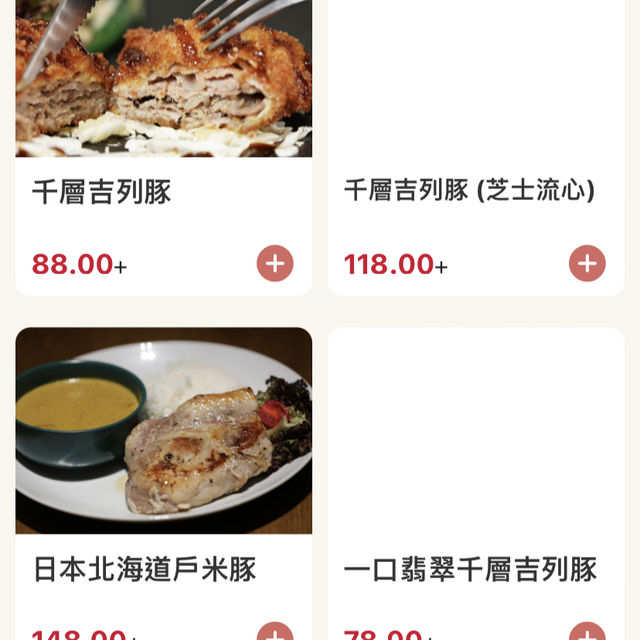Add 千層吉列豚 (芝士流心) to the order
Screen dimensions: 640x640
(587, 263)
